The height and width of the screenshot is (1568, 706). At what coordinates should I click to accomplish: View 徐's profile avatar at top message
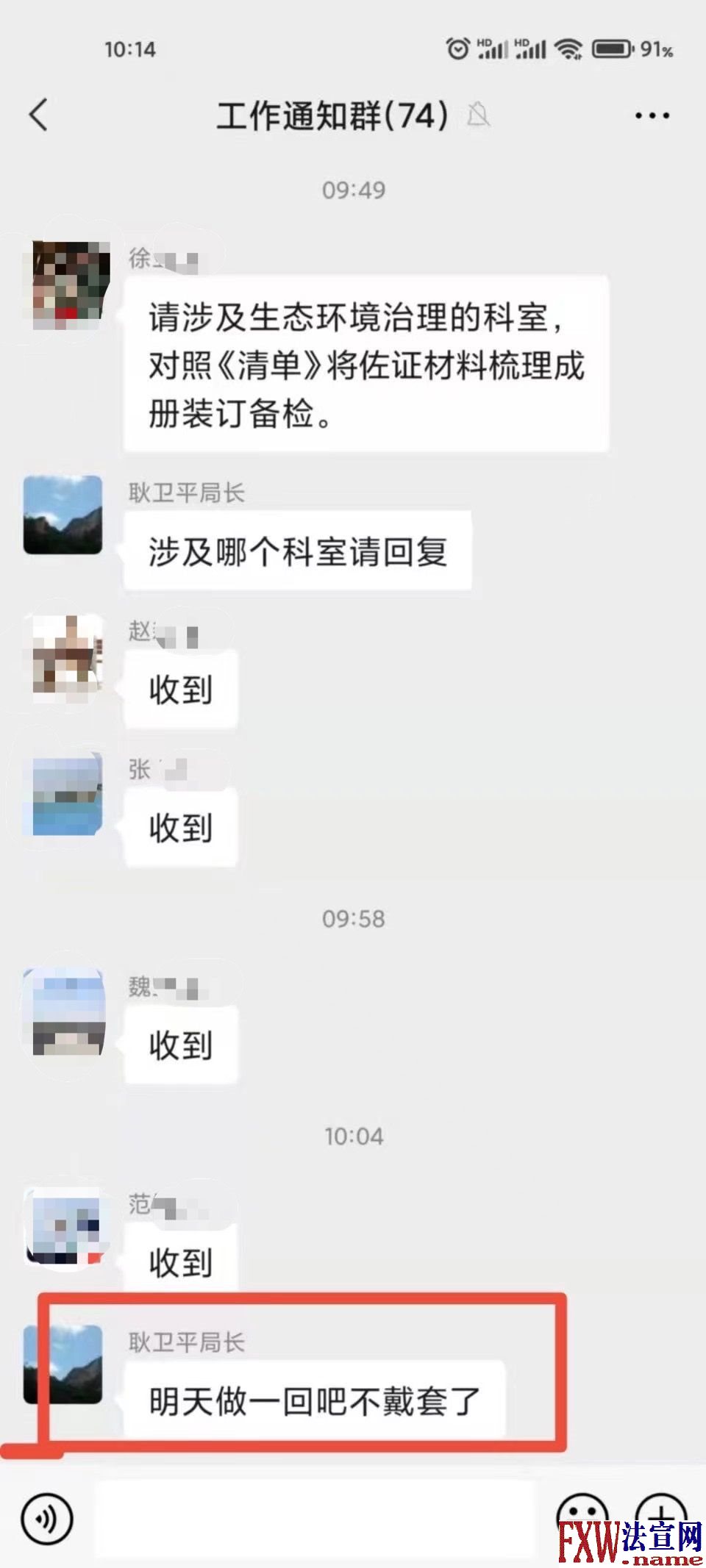[x=68, y=283]
